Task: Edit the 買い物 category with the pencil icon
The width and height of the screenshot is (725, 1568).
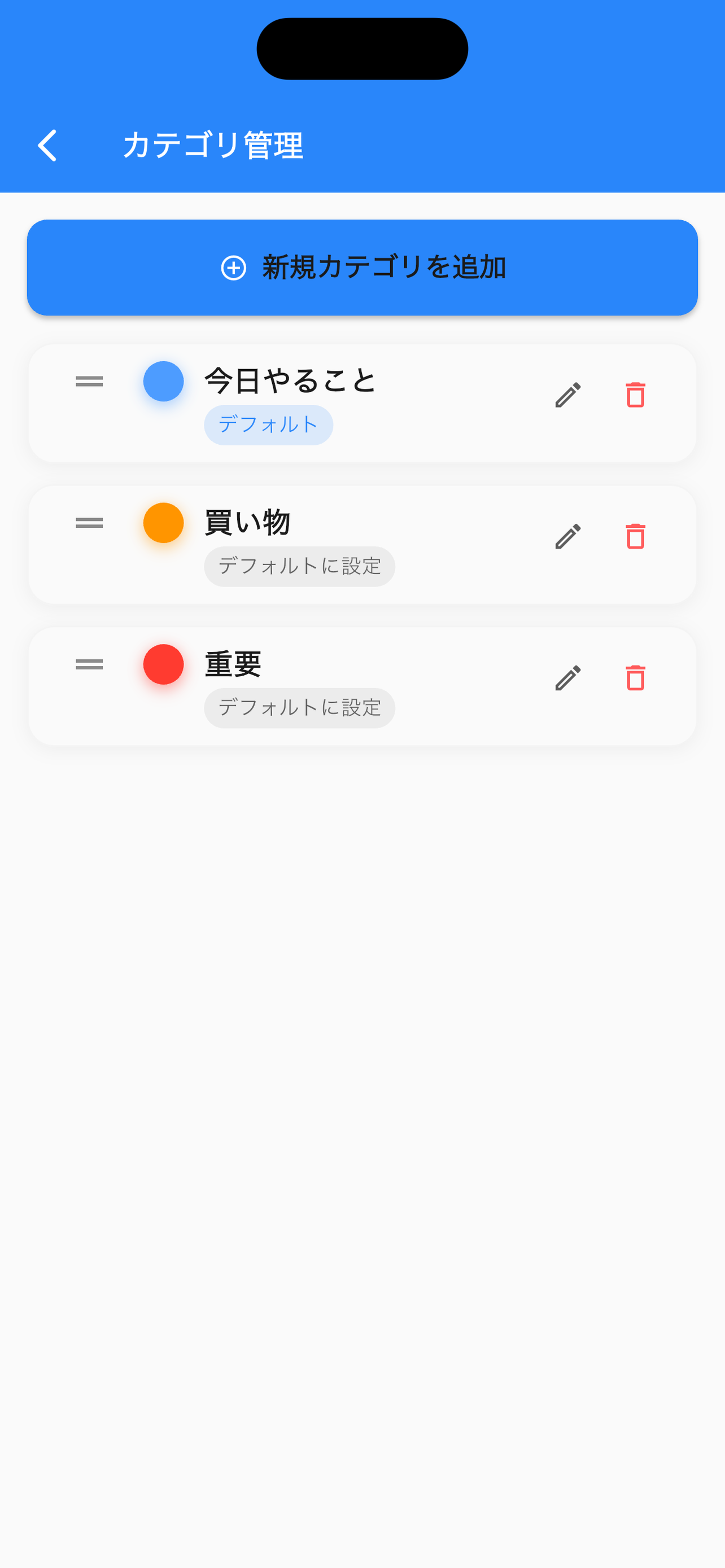Action: pos(569,536)
